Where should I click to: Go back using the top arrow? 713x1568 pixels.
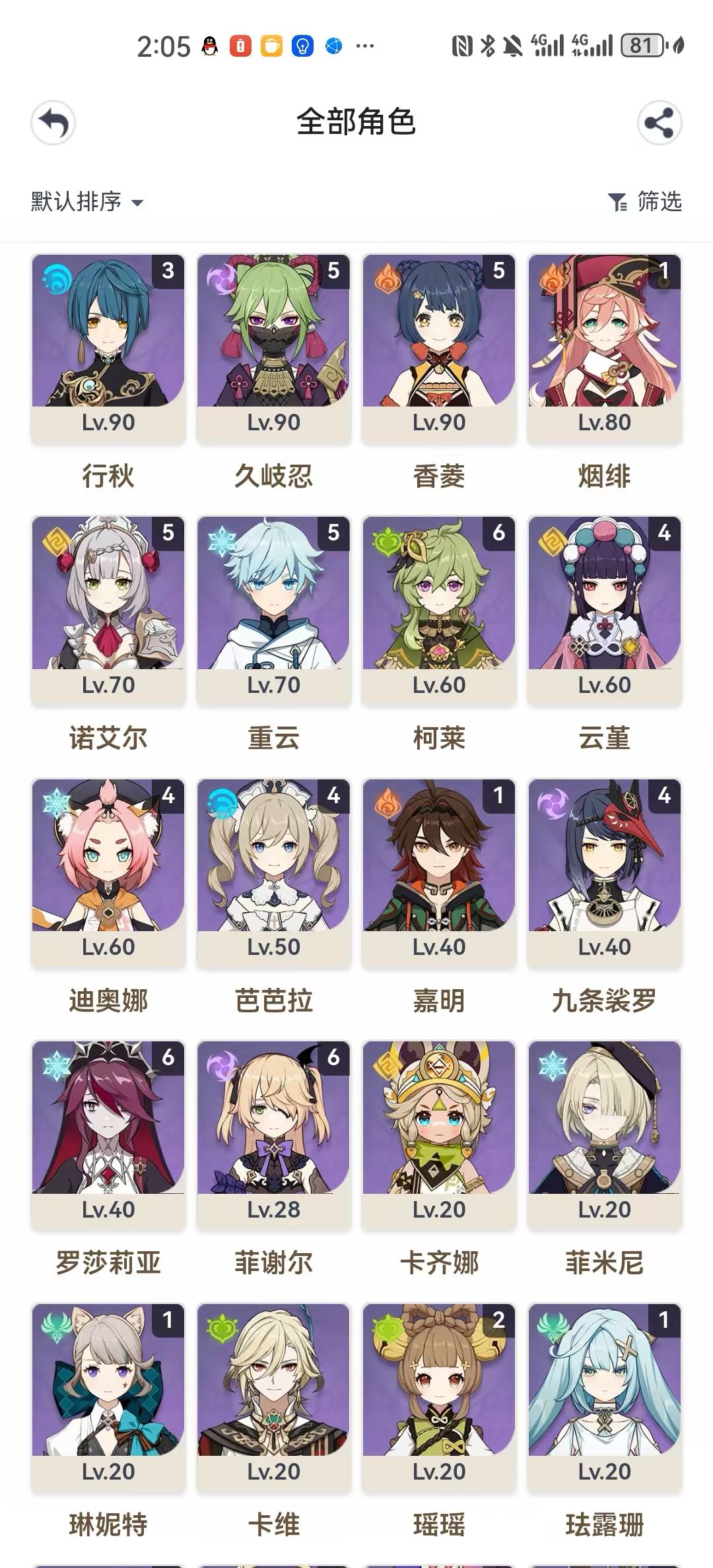point(53,123)
